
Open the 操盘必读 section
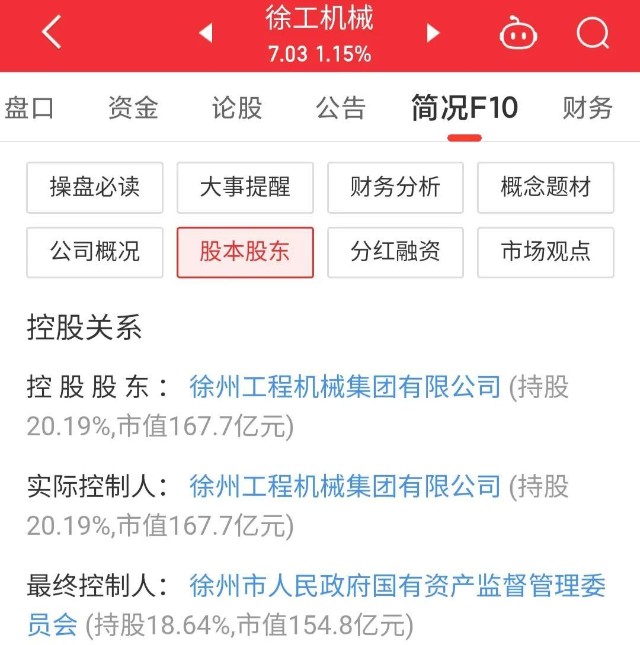(94, 187)
